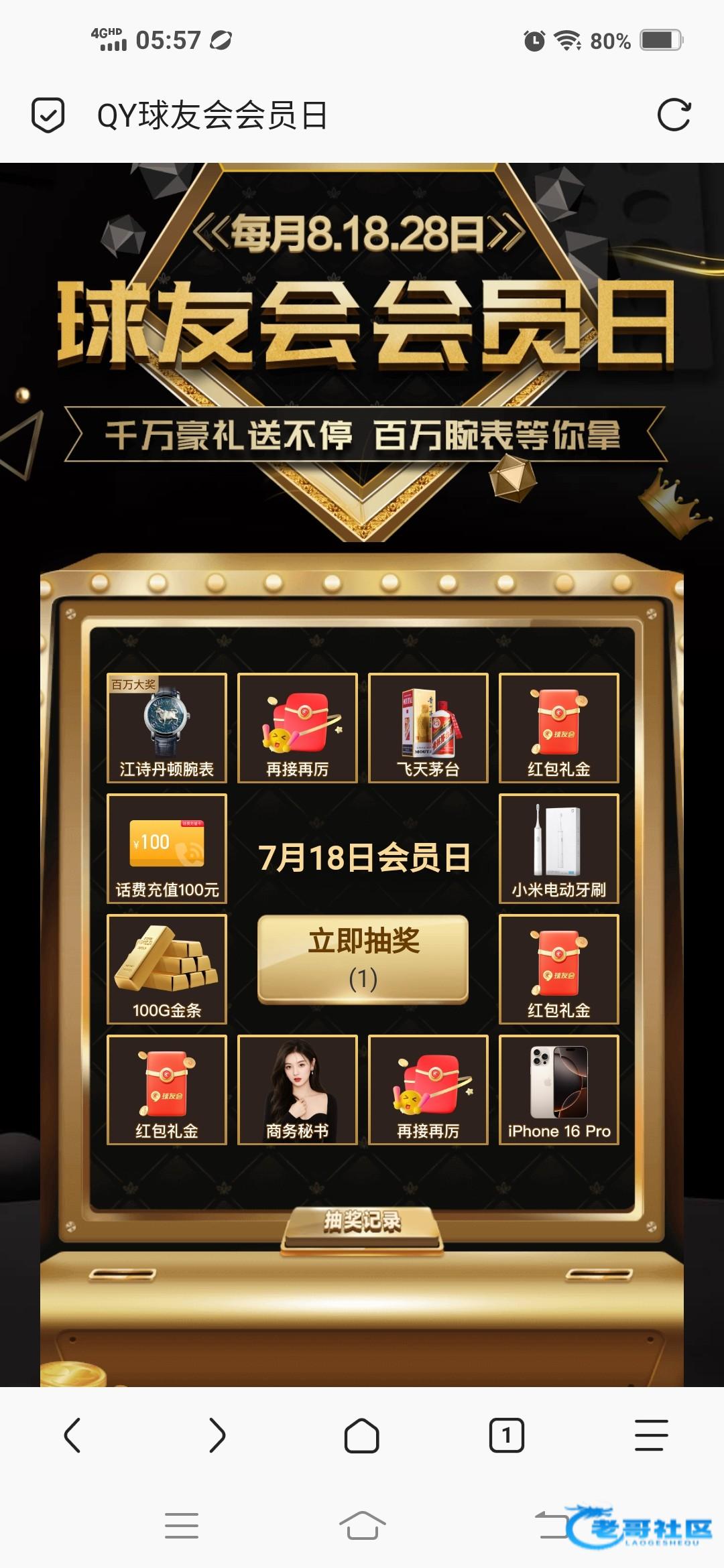
Task: View site security shield info
Action: (x=48, y=115)
